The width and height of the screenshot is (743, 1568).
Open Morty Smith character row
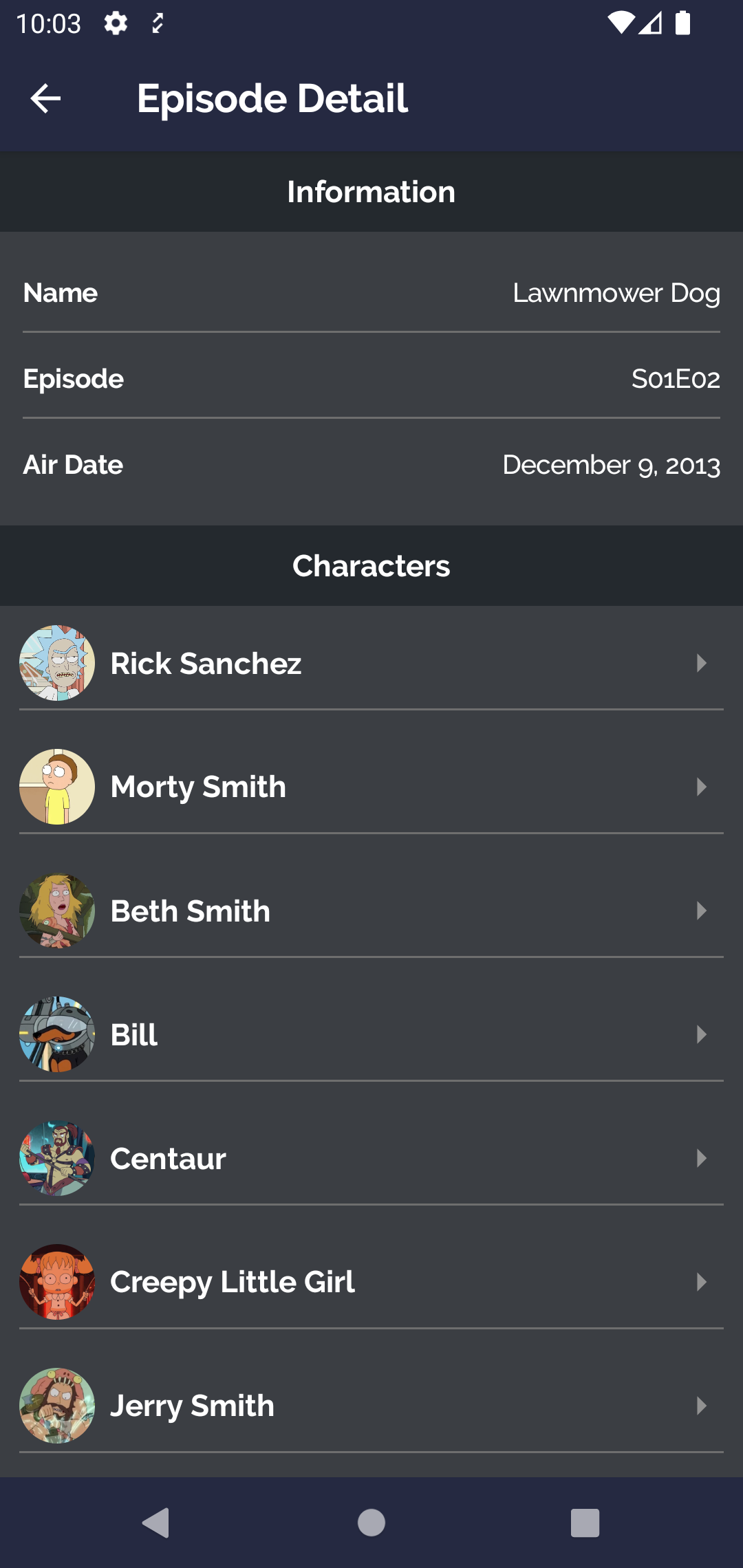click(371, 787)
